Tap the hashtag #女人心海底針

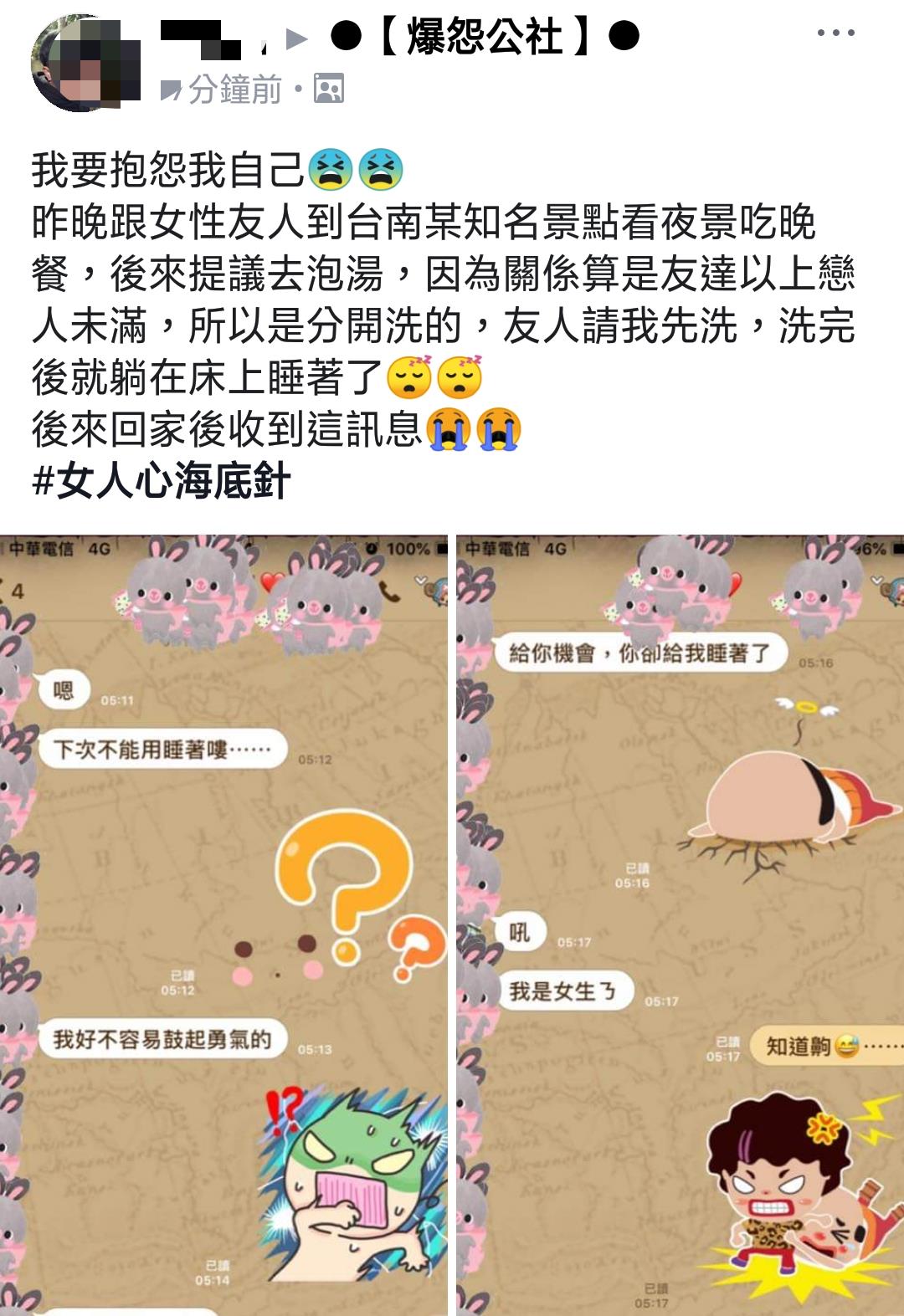pos(162,482)
